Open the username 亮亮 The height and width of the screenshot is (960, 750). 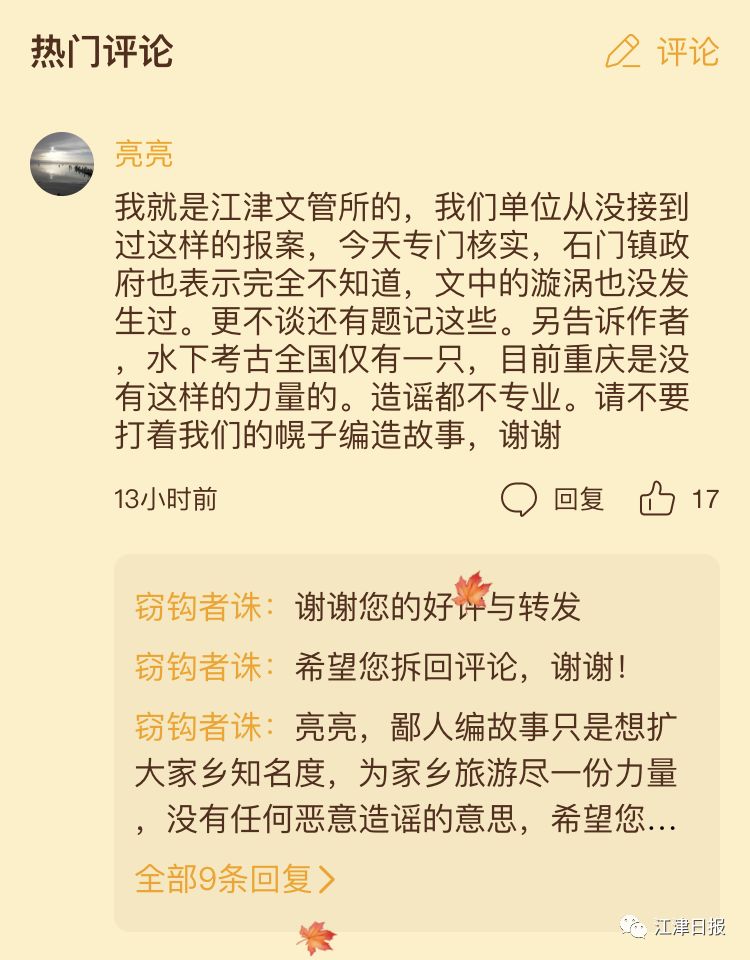(144, 154)
